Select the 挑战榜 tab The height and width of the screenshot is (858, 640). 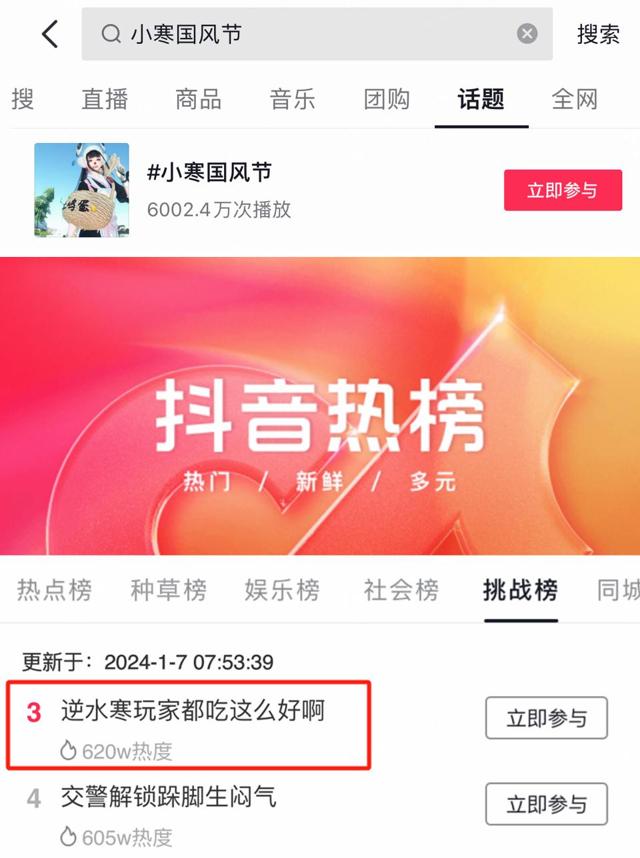click(x=520, y=590)
